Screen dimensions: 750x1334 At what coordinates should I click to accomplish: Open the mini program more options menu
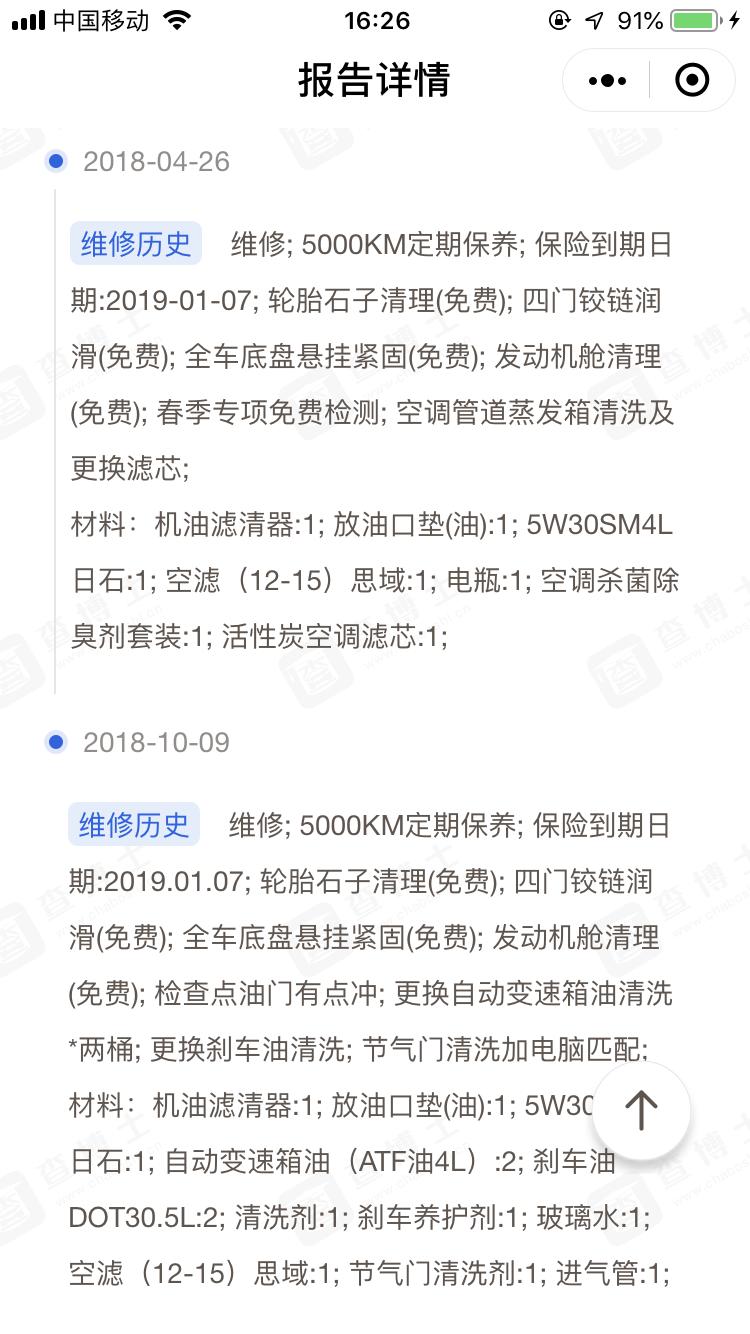click(x=608, y=80)
